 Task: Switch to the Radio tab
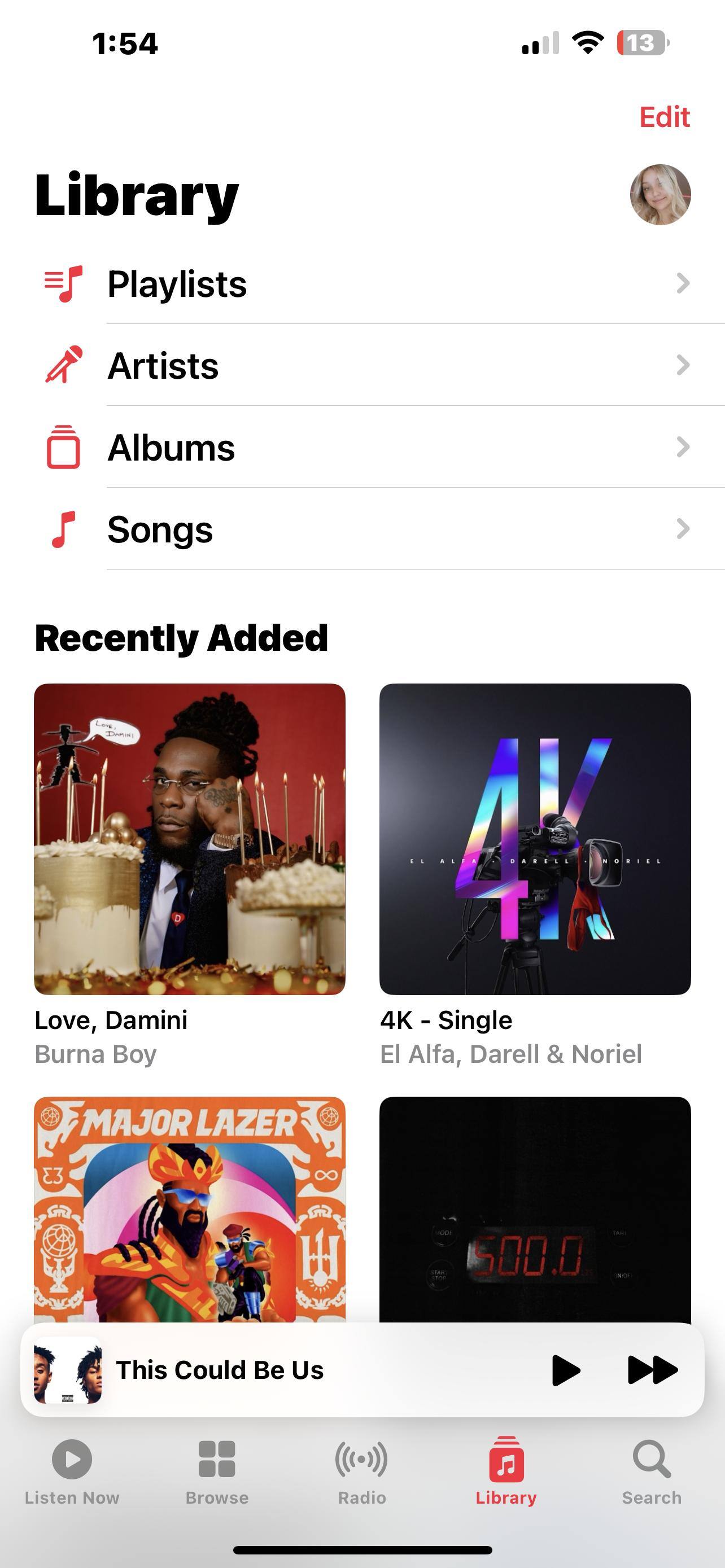coord(361,1470)
